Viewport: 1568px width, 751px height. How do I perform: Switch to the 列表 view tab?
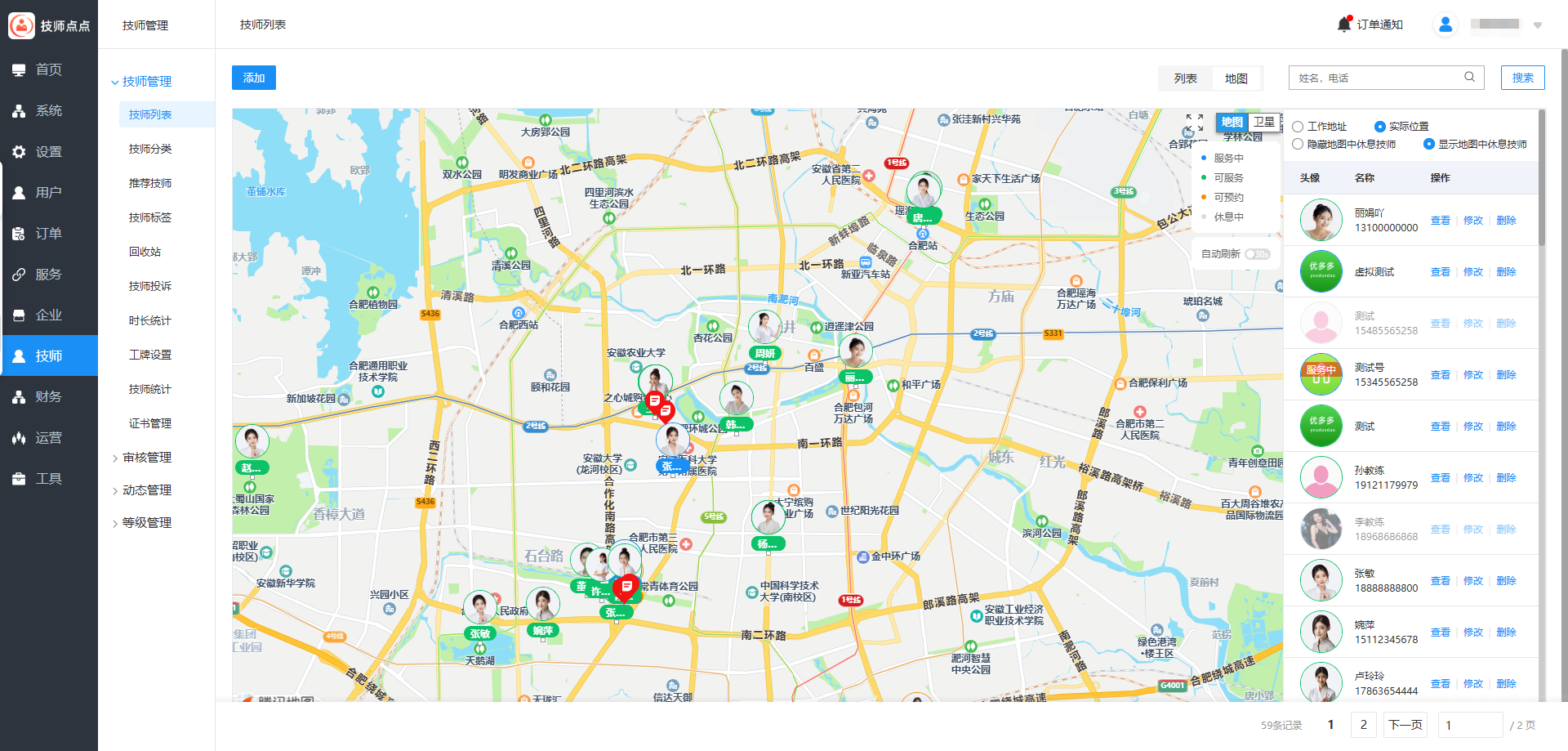tap(1185, 78)
